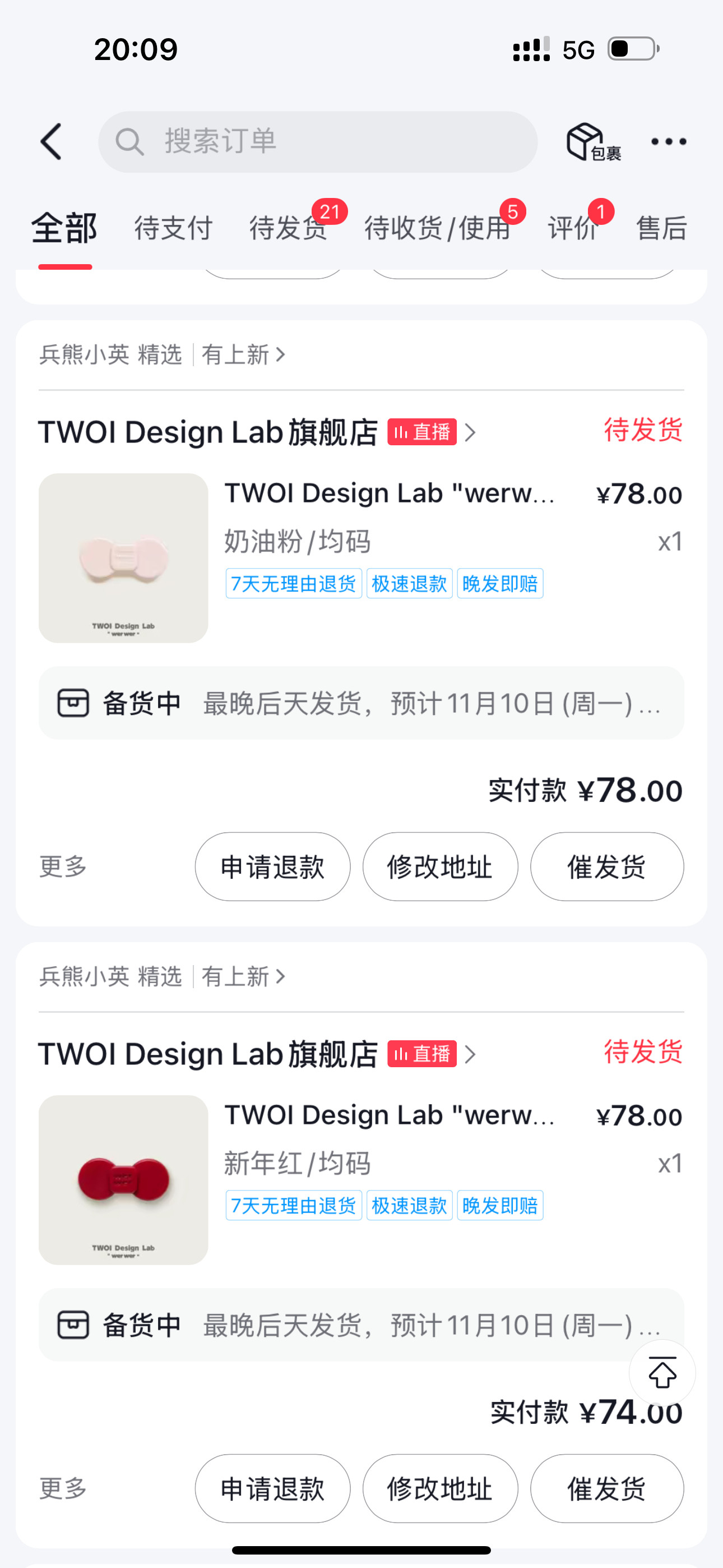The image size is (723, 1568).
Task: Tap the back arrow at top left
Action: click(x=52, y=141)
